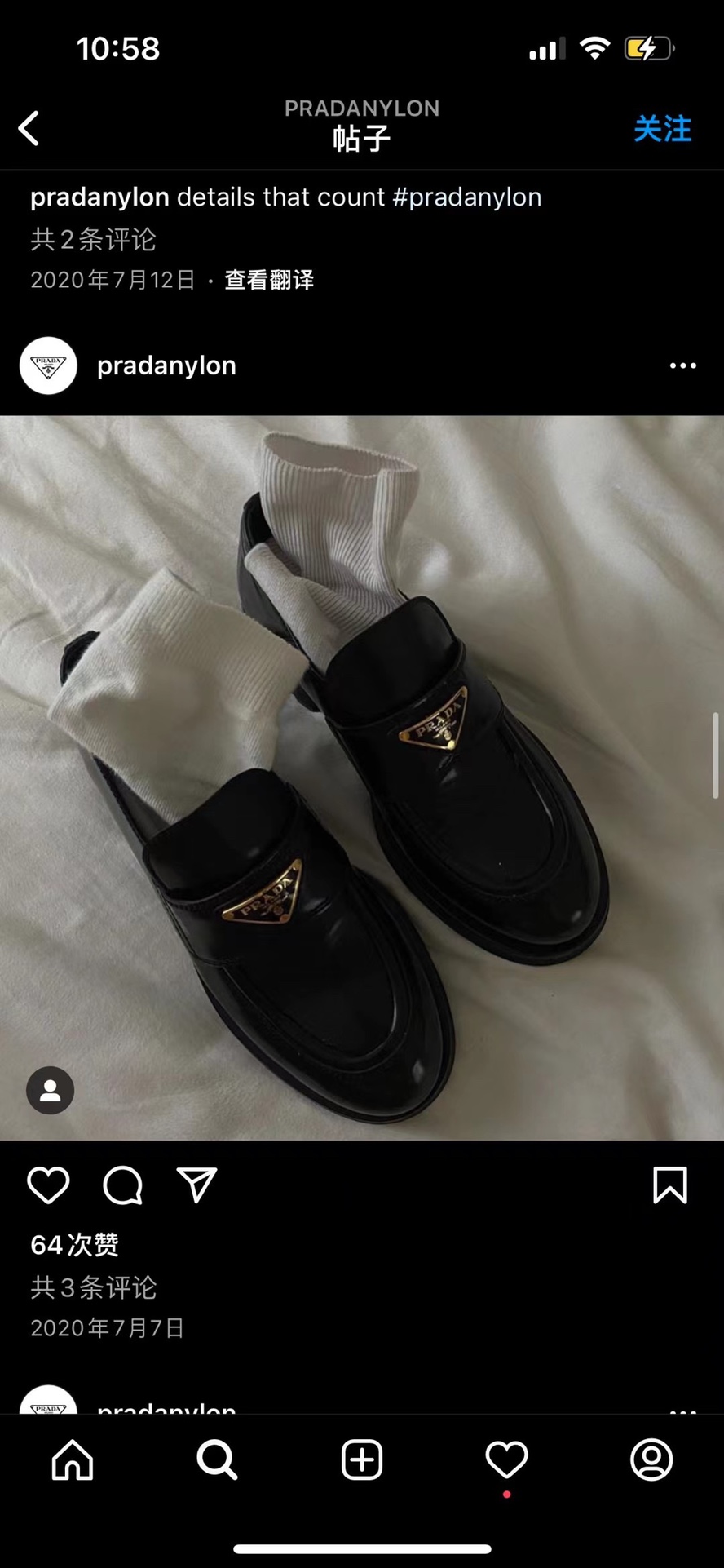Open my Profile tab

651,1459
